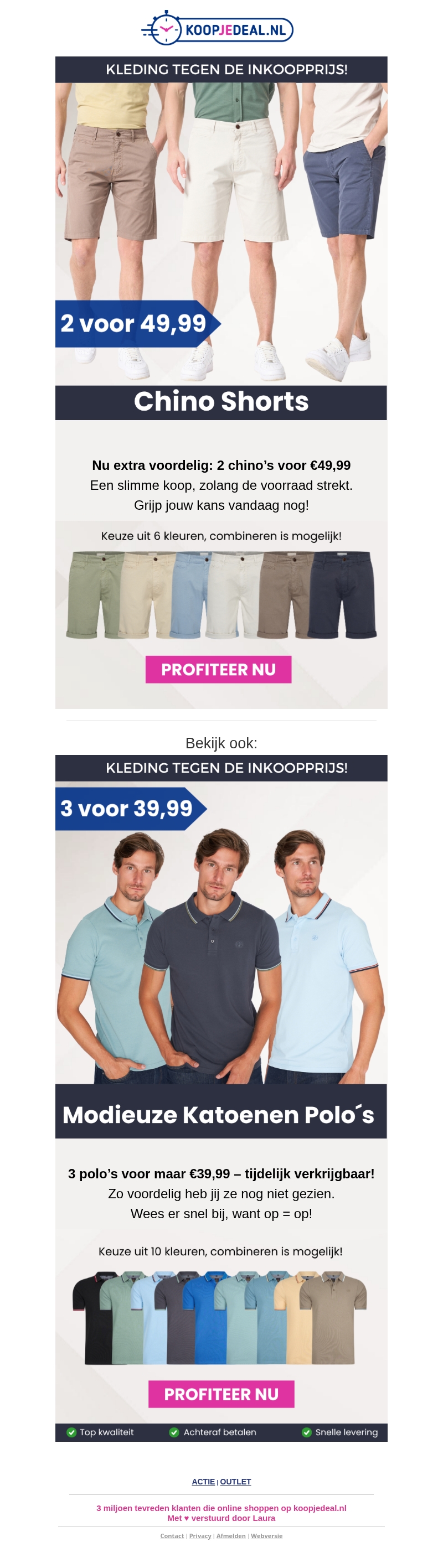The height and width of the screenshot is (1568, 443).
Task: Tap Profiteer Nu under the polo's
Action: (221, 1393)
